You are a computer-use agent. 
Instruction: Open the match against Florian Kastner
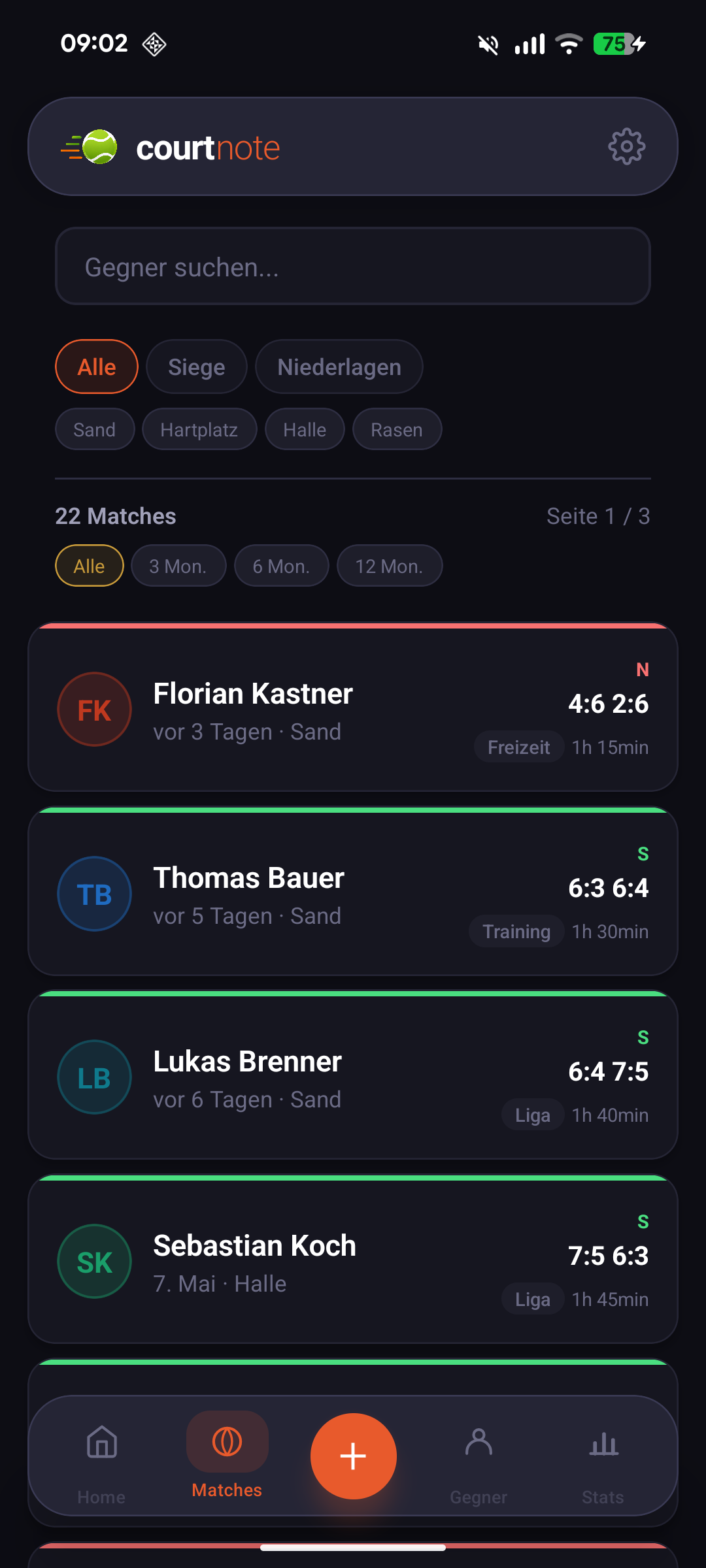(x=353, y=708)
